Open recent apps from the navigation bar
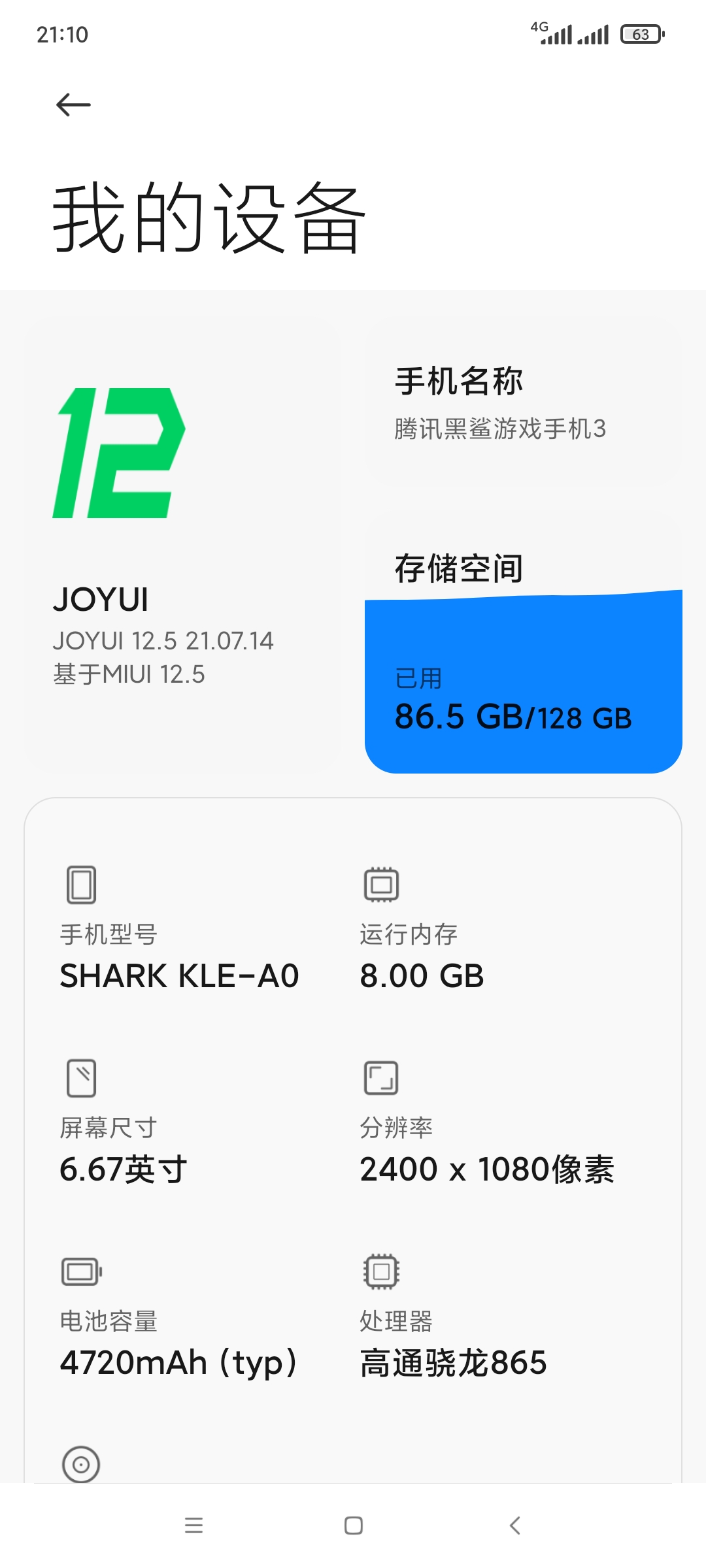This screenshot has height=1568, width=706. [x=193, y=1526]
